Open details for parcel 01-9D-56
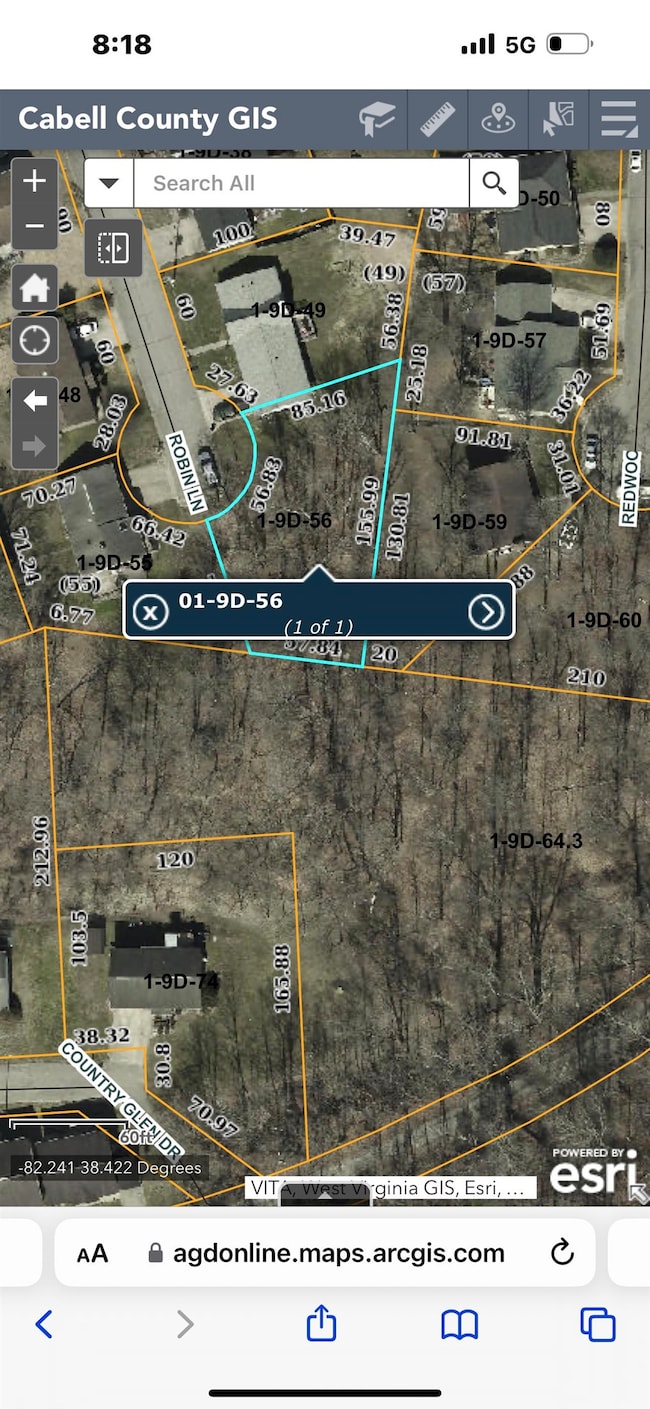650x1409 pixels. (x=487, y=610)
